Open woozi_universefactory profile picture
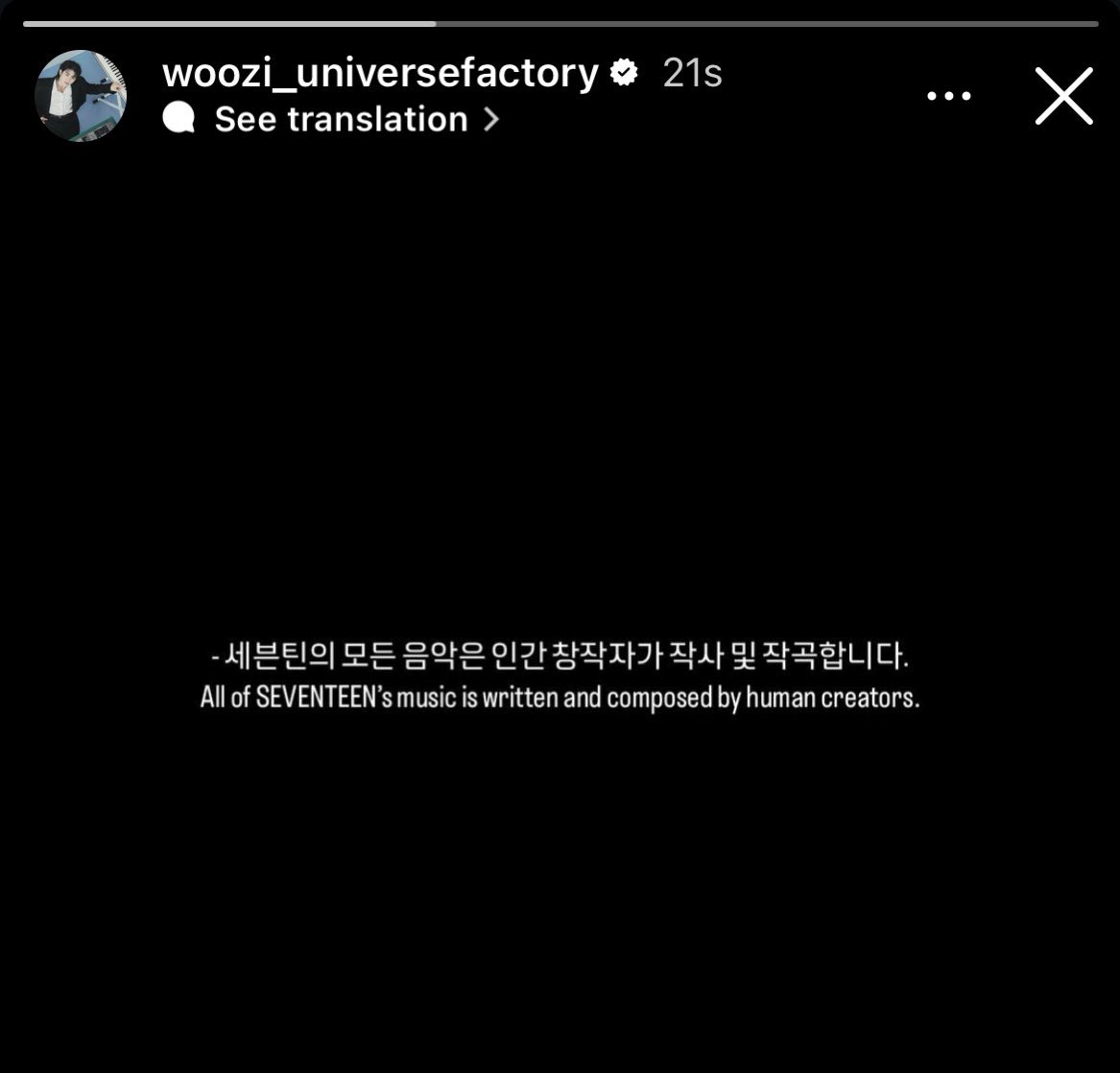This screenshot has height=1073, width=1120. click(x=81, y=96)
